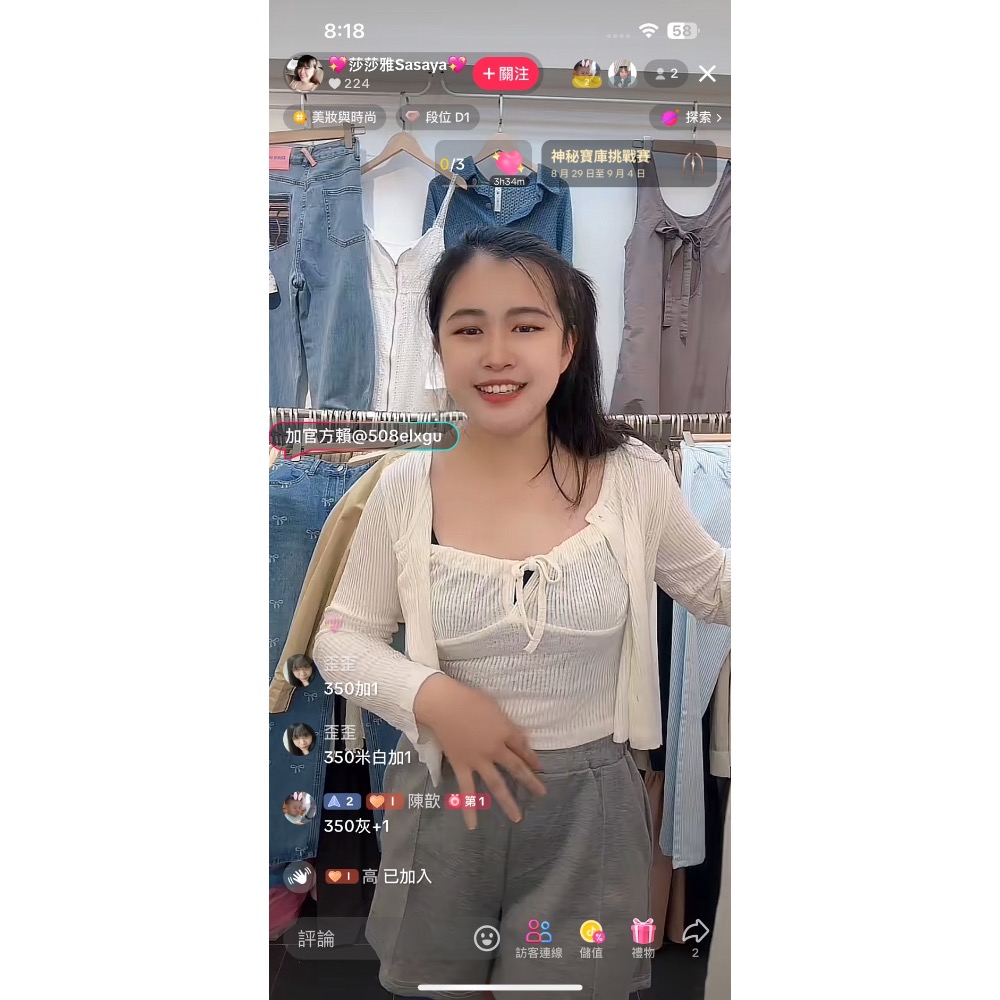Open 陳歆's profile picture in comments
Image resolution: width=1000 pixels, height=1000 pixels.
(x=300, y=807)
